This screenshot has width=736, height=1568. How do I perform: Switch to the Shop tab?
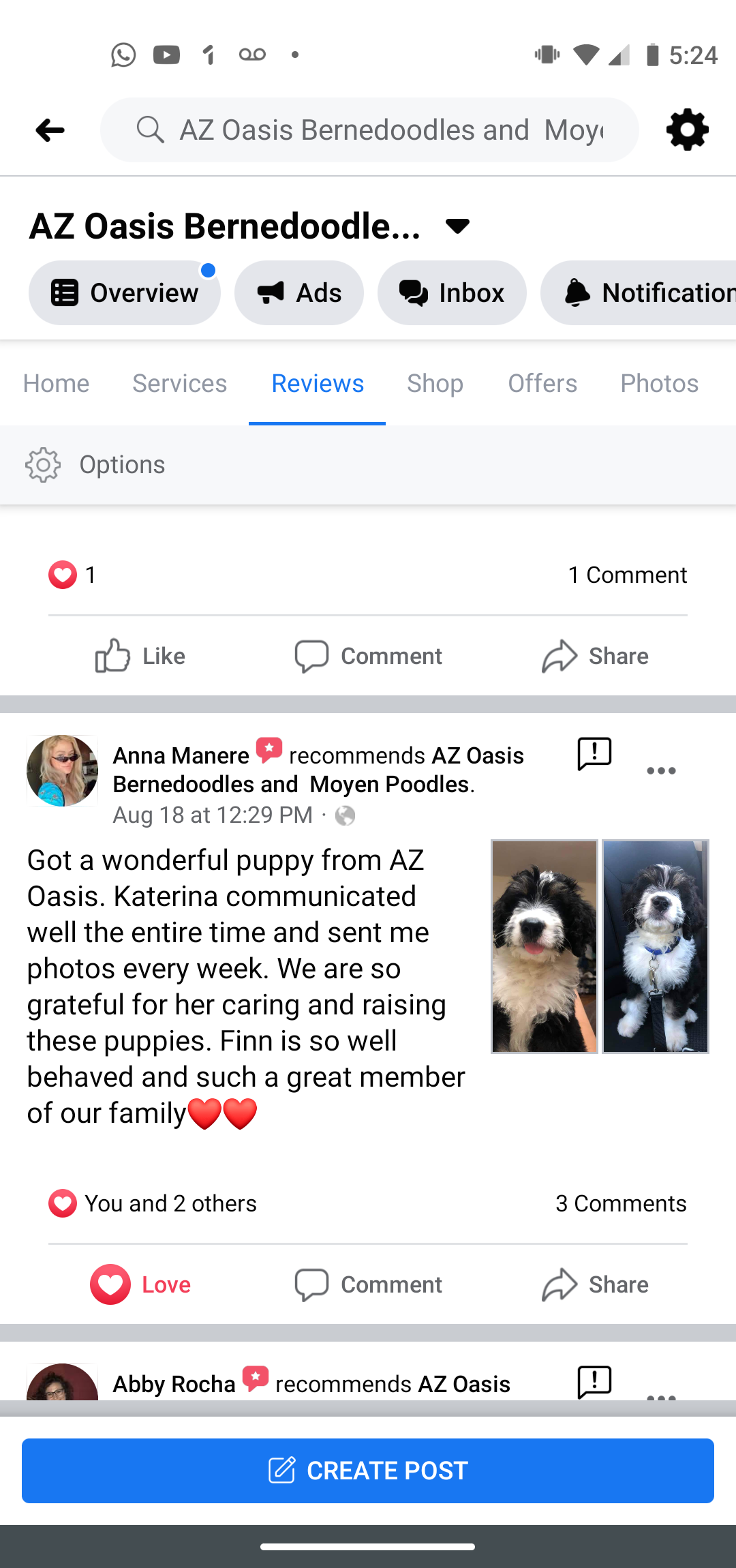(x=435, y=383)
